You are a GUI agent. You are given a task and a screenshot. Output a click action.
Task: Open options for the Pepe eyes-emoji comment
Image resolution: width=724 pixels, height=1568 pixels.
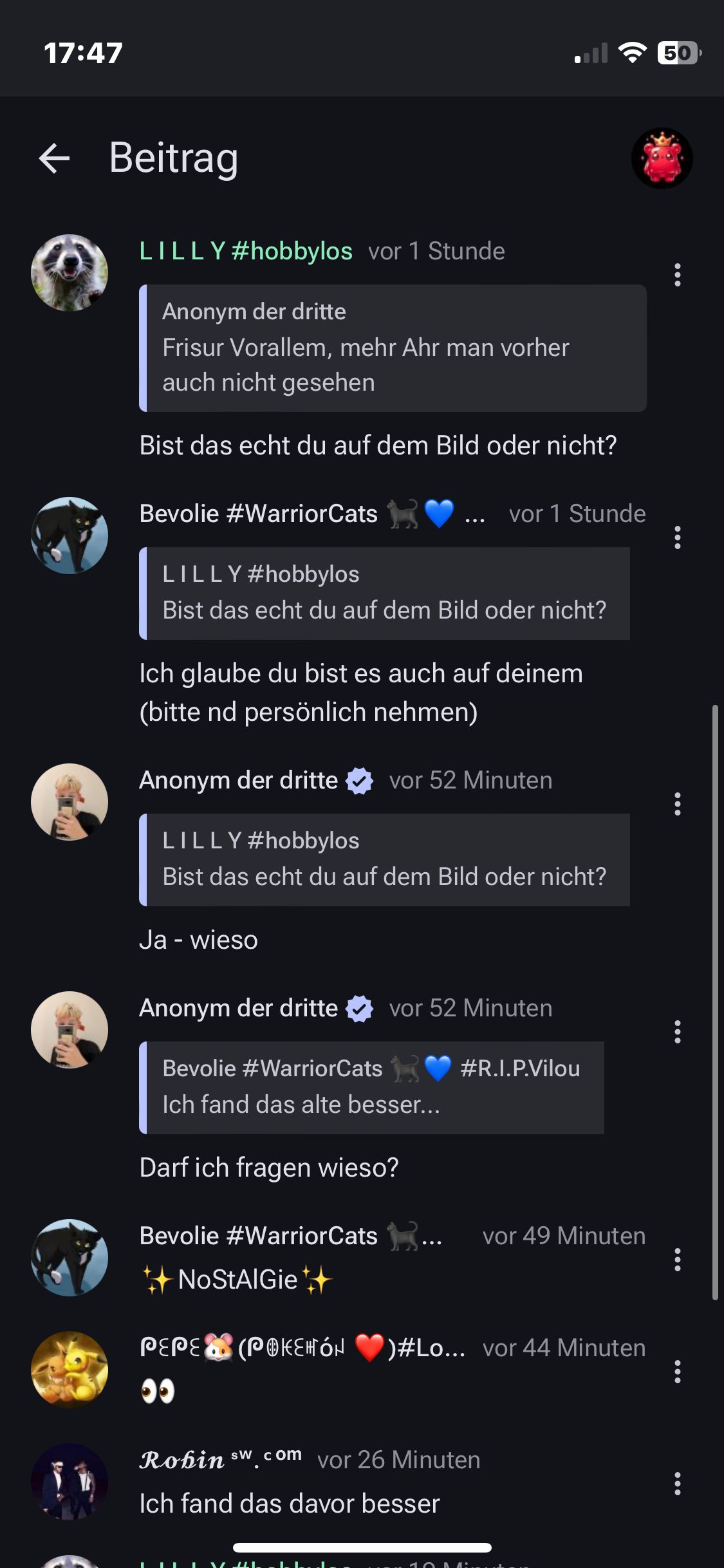coord(677,1372)
